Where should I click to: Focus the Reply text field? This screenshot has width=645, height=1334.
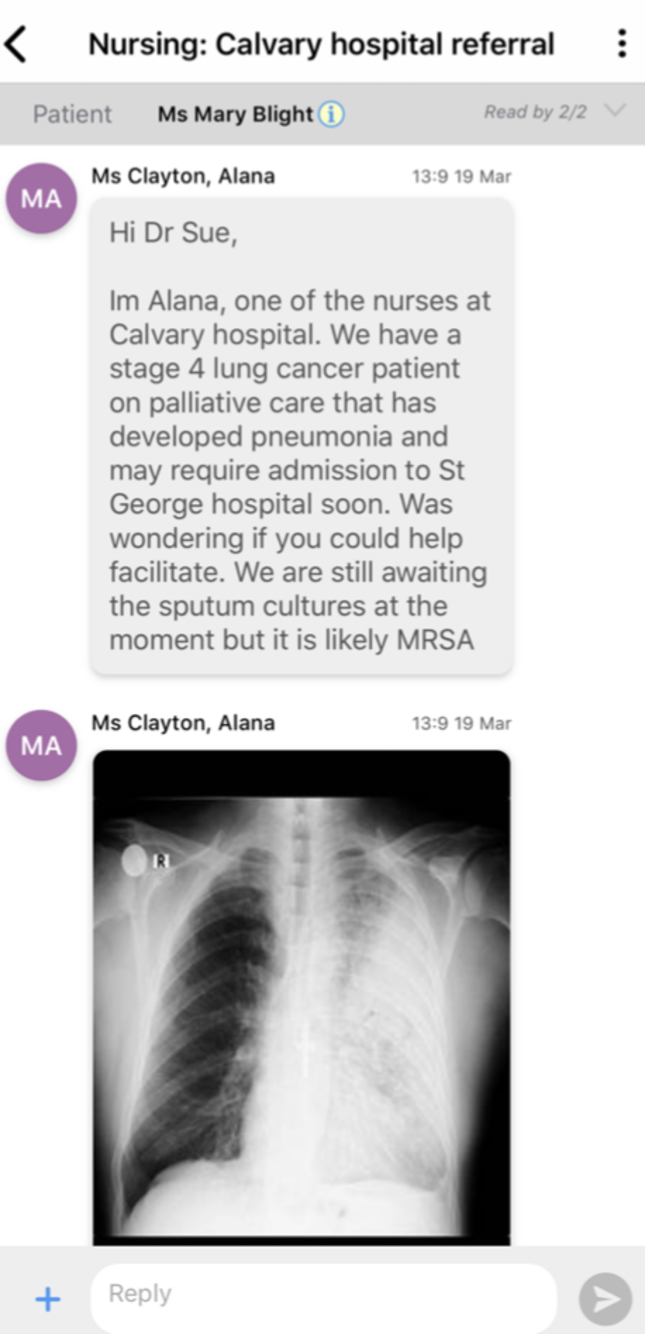coord(322,1294)
